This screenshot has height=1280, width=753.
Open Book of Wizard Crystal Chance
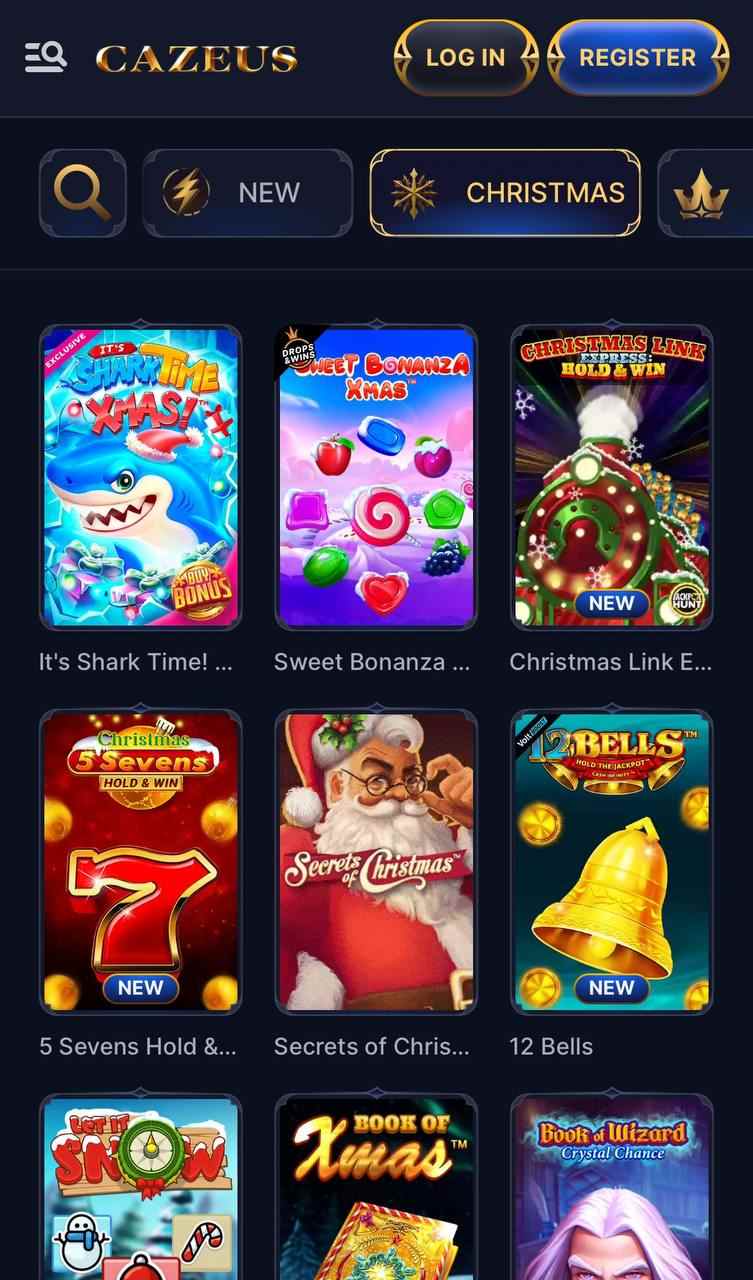click(x=611, y=1190)
